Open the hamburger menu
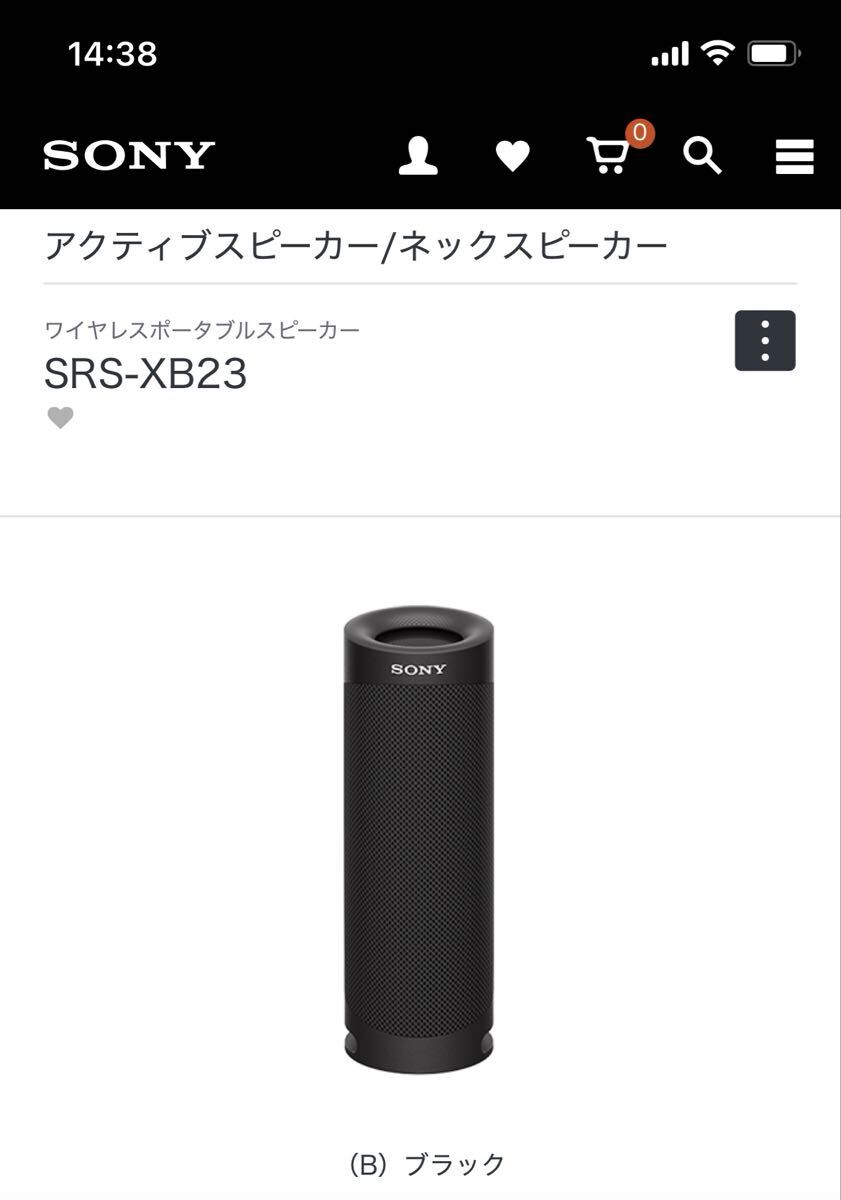 794,157
